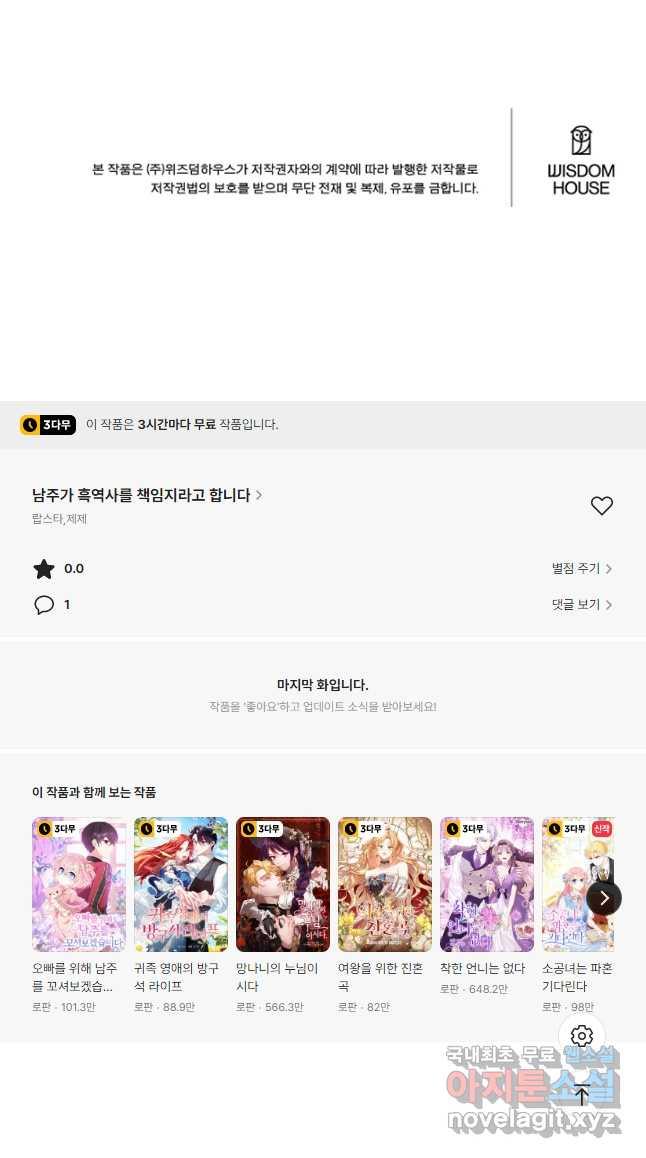The width and height of the screenshot is (646, 1158).
Task: Open 망나니의 누님이시다 card
Action: click(x=283, y=915)
